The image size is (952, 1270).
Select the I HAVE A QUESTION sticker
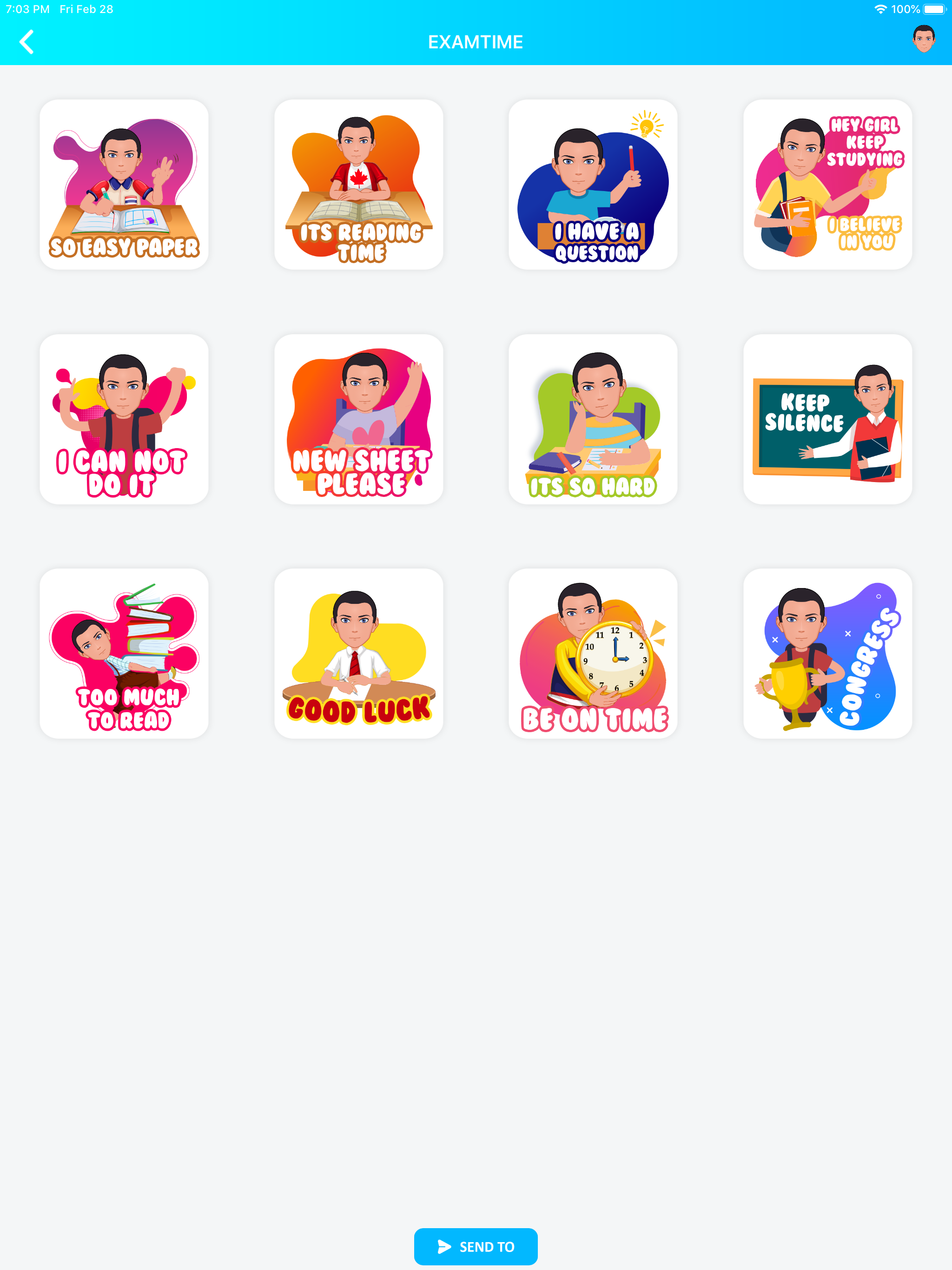593,184
